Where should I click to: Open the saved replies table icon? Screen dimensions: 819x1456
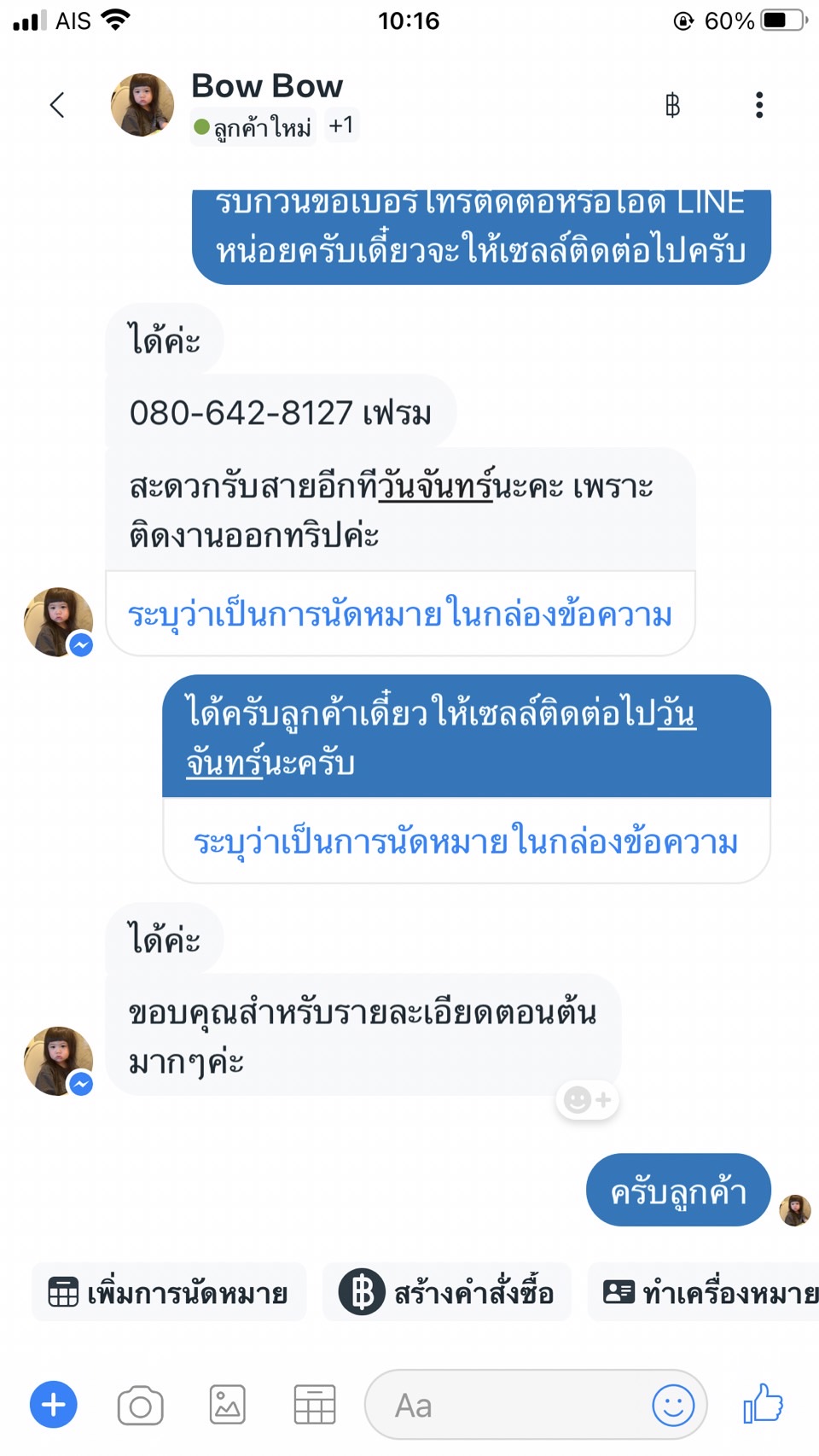tap(315, 1405)
